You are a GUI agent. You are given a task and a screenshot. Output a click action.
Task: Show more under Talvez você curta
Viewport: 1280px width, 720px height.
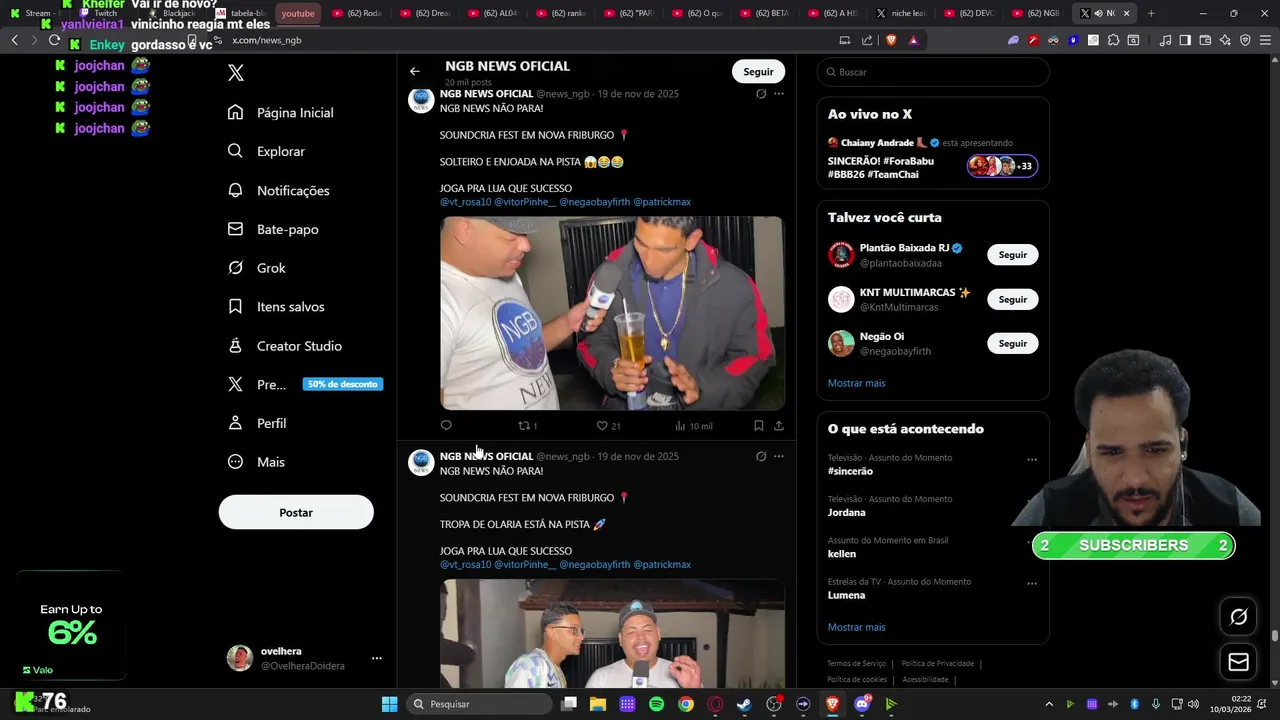856,383
